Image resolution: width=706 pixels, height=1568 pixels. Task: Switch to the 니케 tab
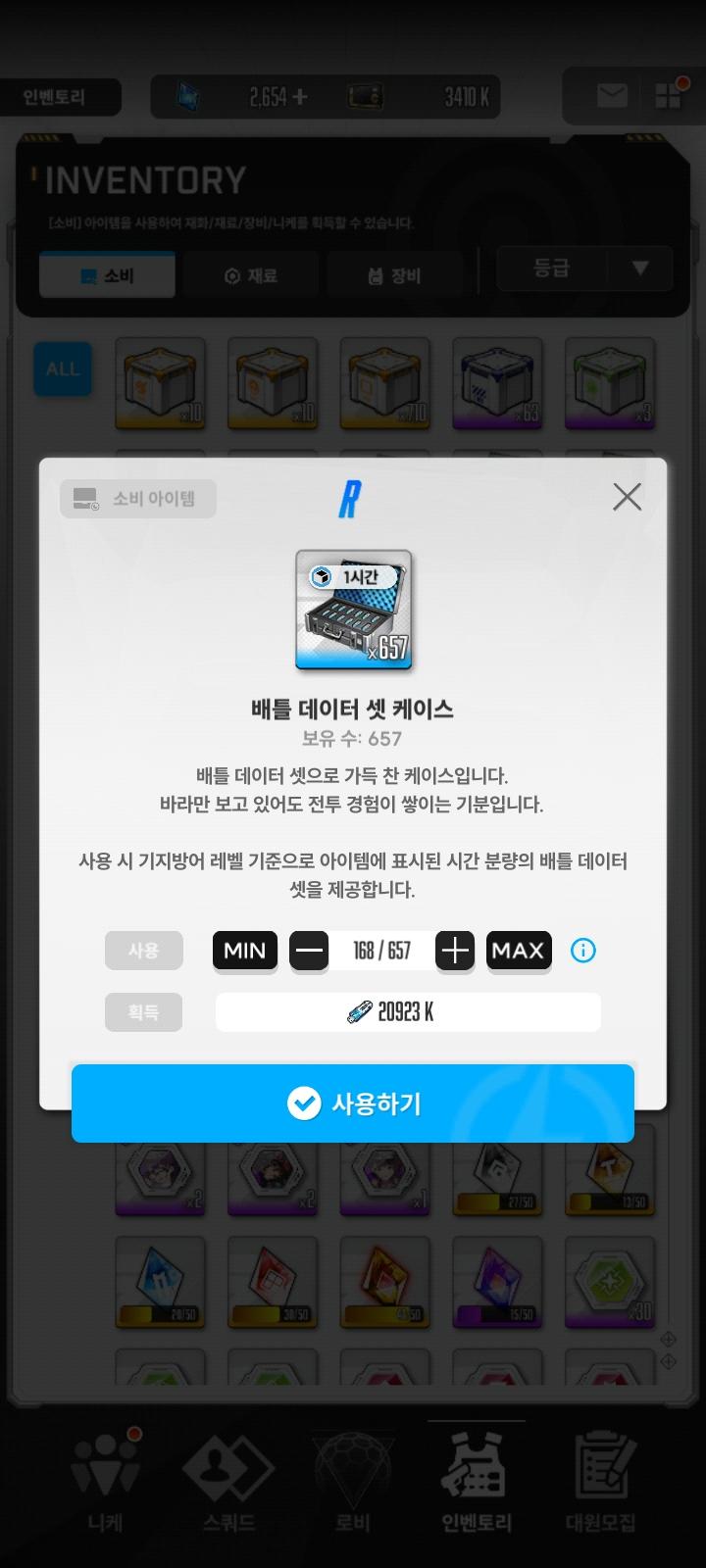(105, 1482)
